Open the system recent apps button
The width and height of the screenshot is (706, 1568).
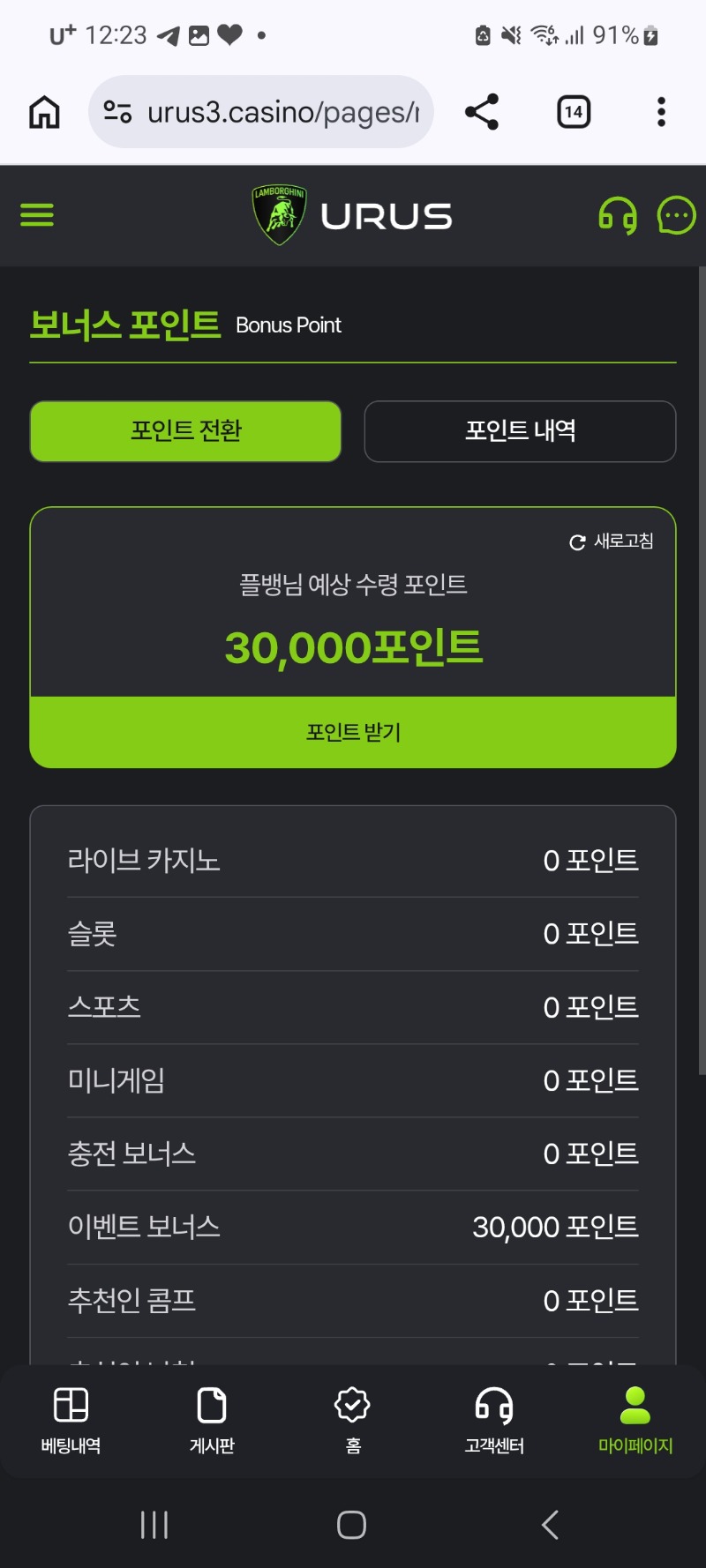point(154,1525)
